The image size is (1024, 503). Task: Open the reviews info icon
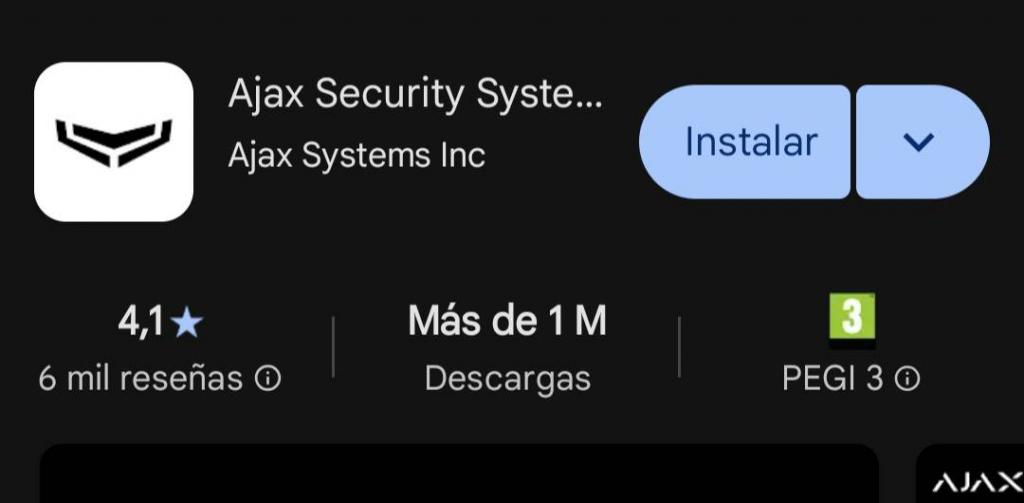(x=268, y=379)
